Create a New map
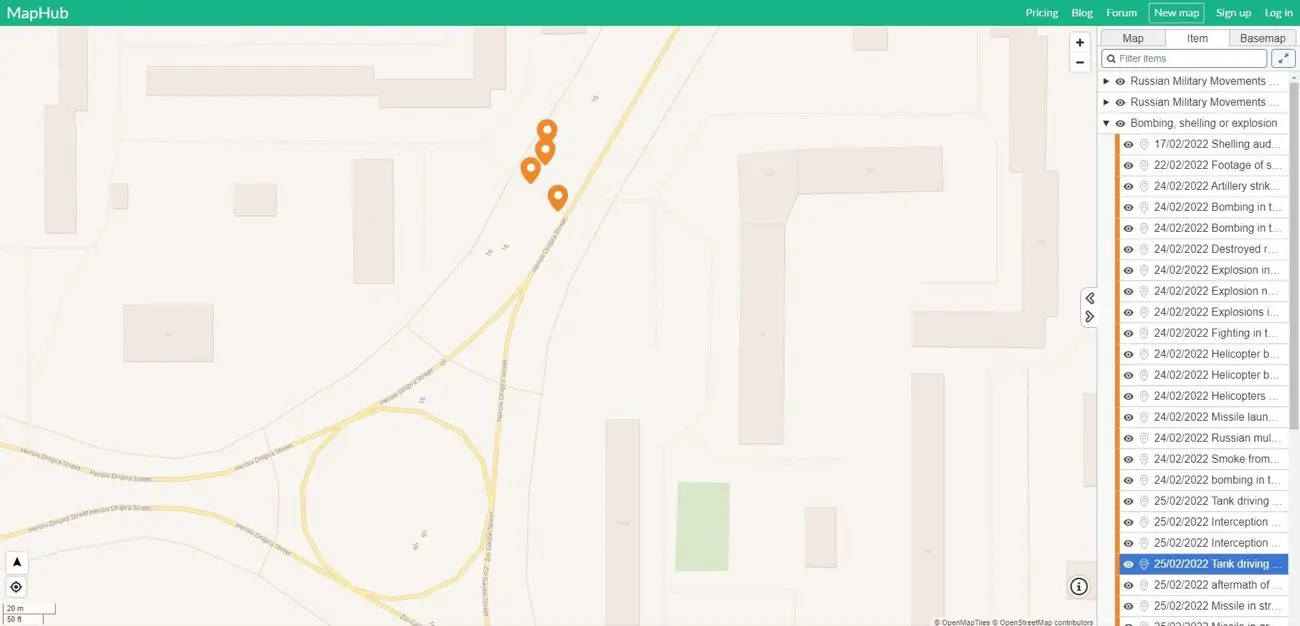The width and height of the screenshot is (1300, 626). [x=1176, y=13]
